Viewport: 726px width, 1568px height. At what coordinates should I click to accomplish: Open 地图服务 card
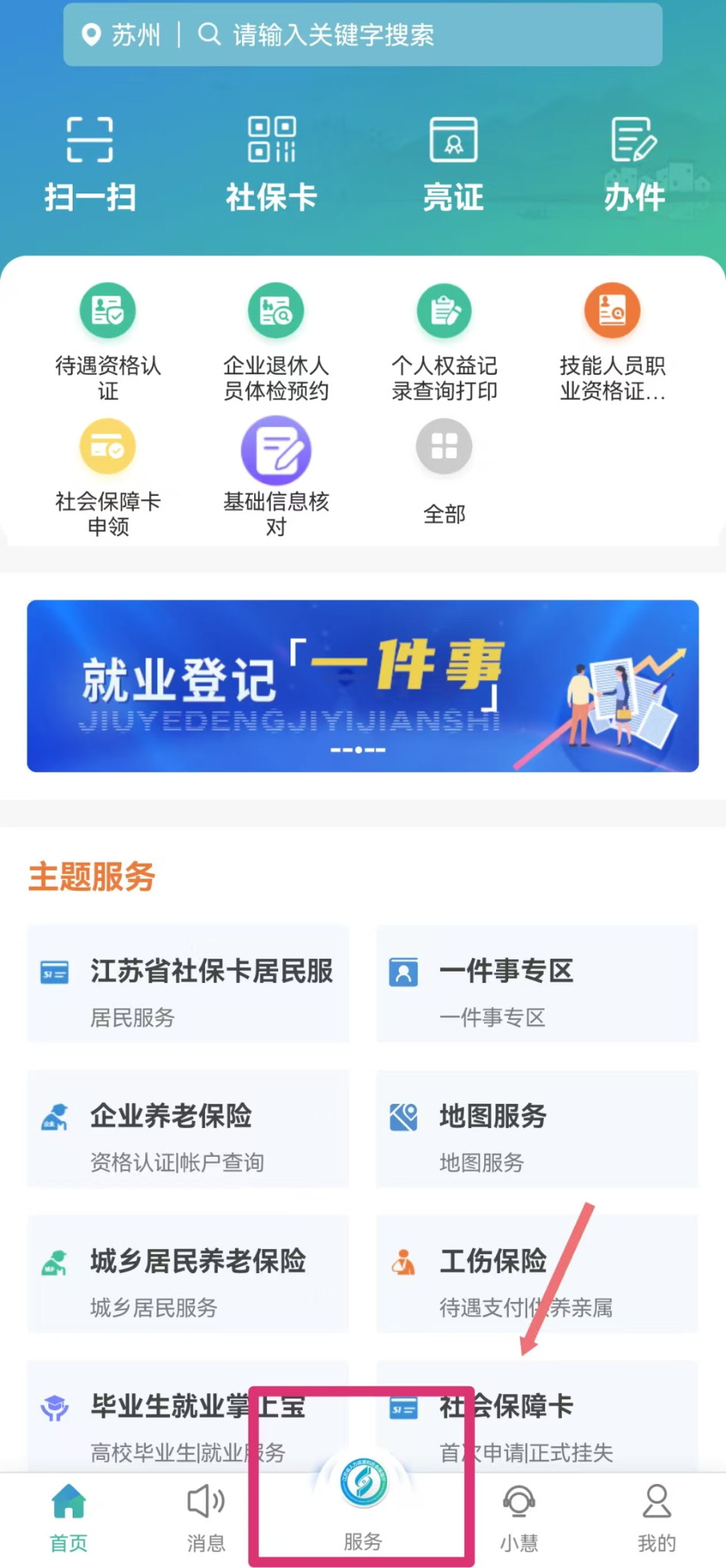[537, 1129]
